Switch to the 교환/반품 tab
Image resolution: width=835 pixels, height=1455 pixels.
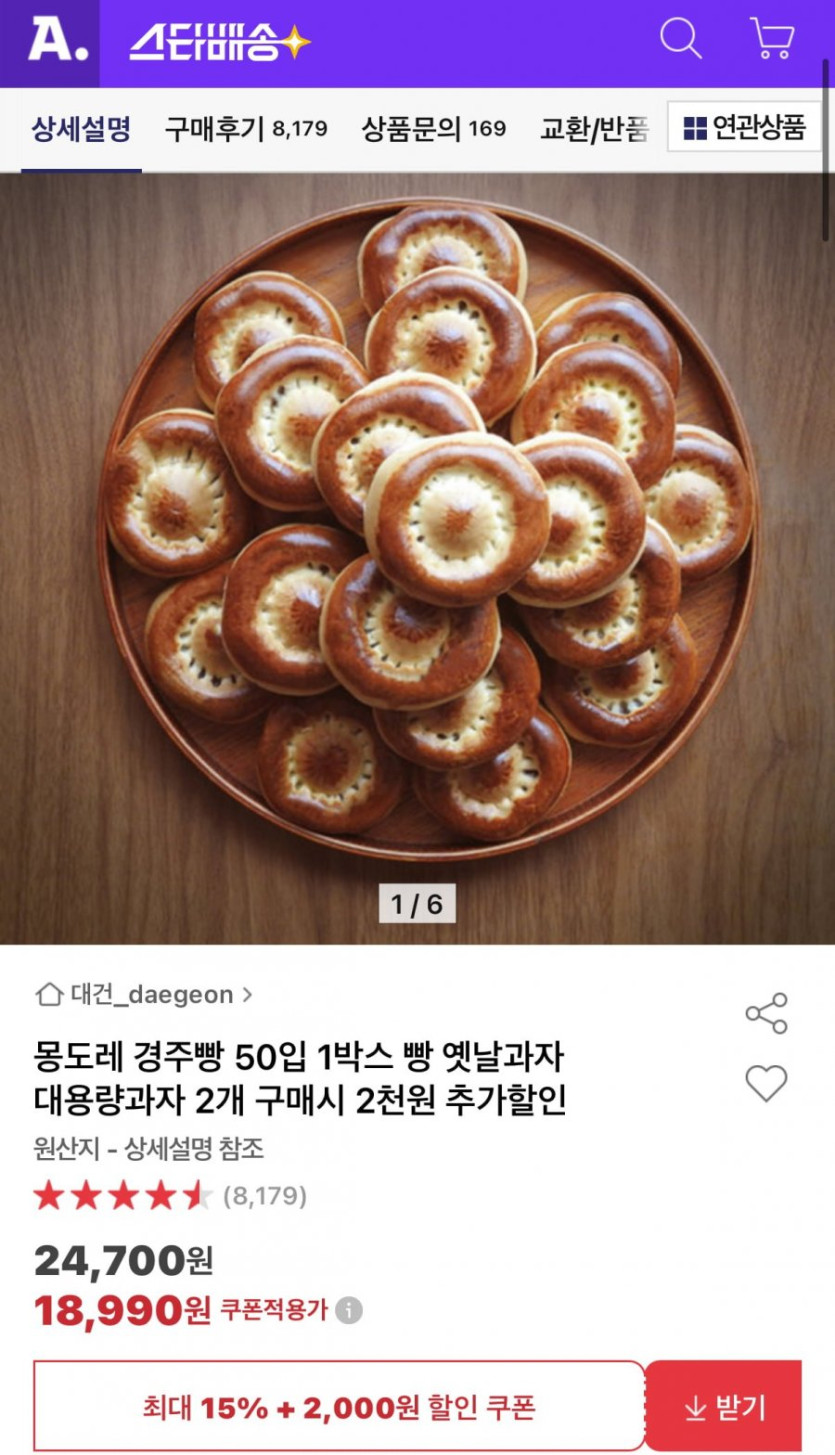tap(594, 129)
